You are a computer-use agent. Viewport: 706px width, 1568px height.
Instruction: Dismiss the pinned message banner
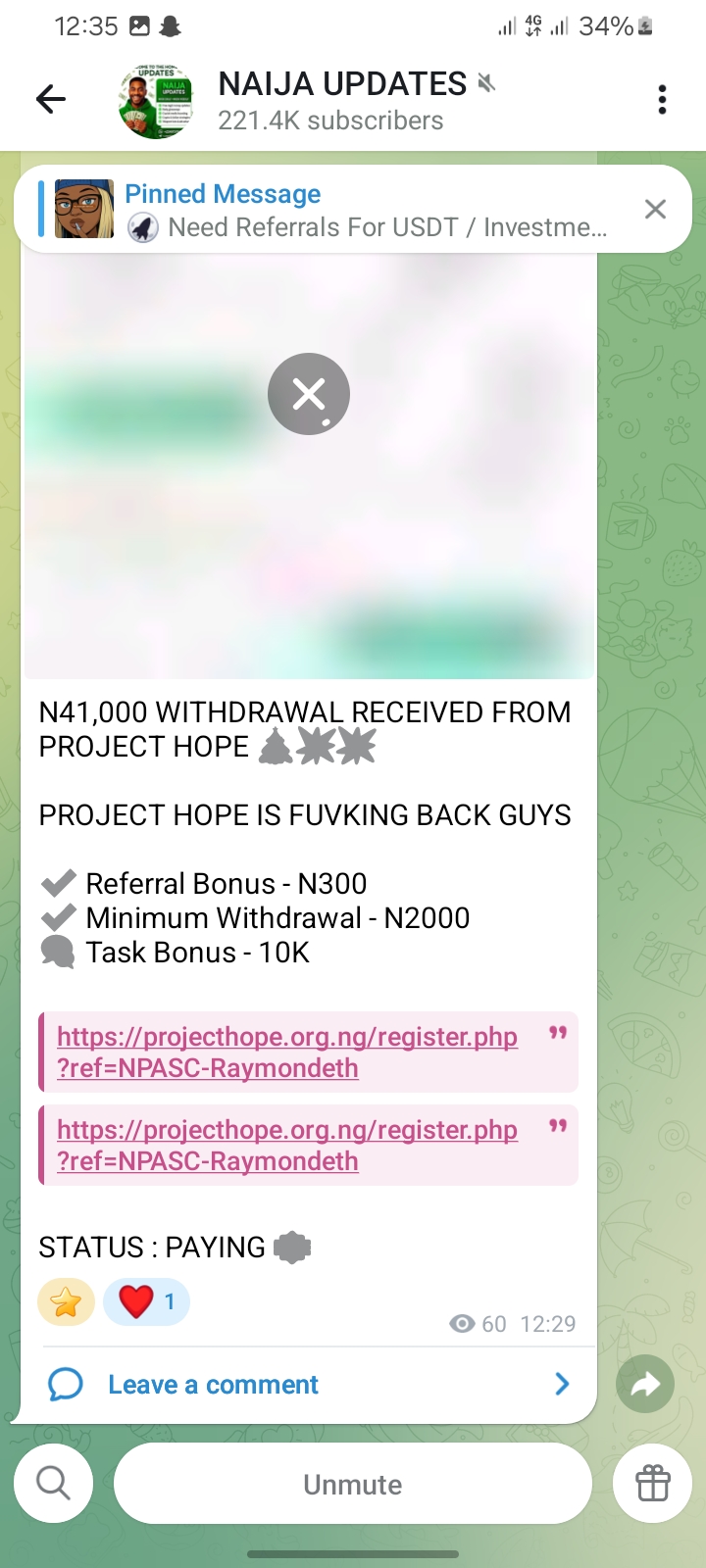coord(655,209)
